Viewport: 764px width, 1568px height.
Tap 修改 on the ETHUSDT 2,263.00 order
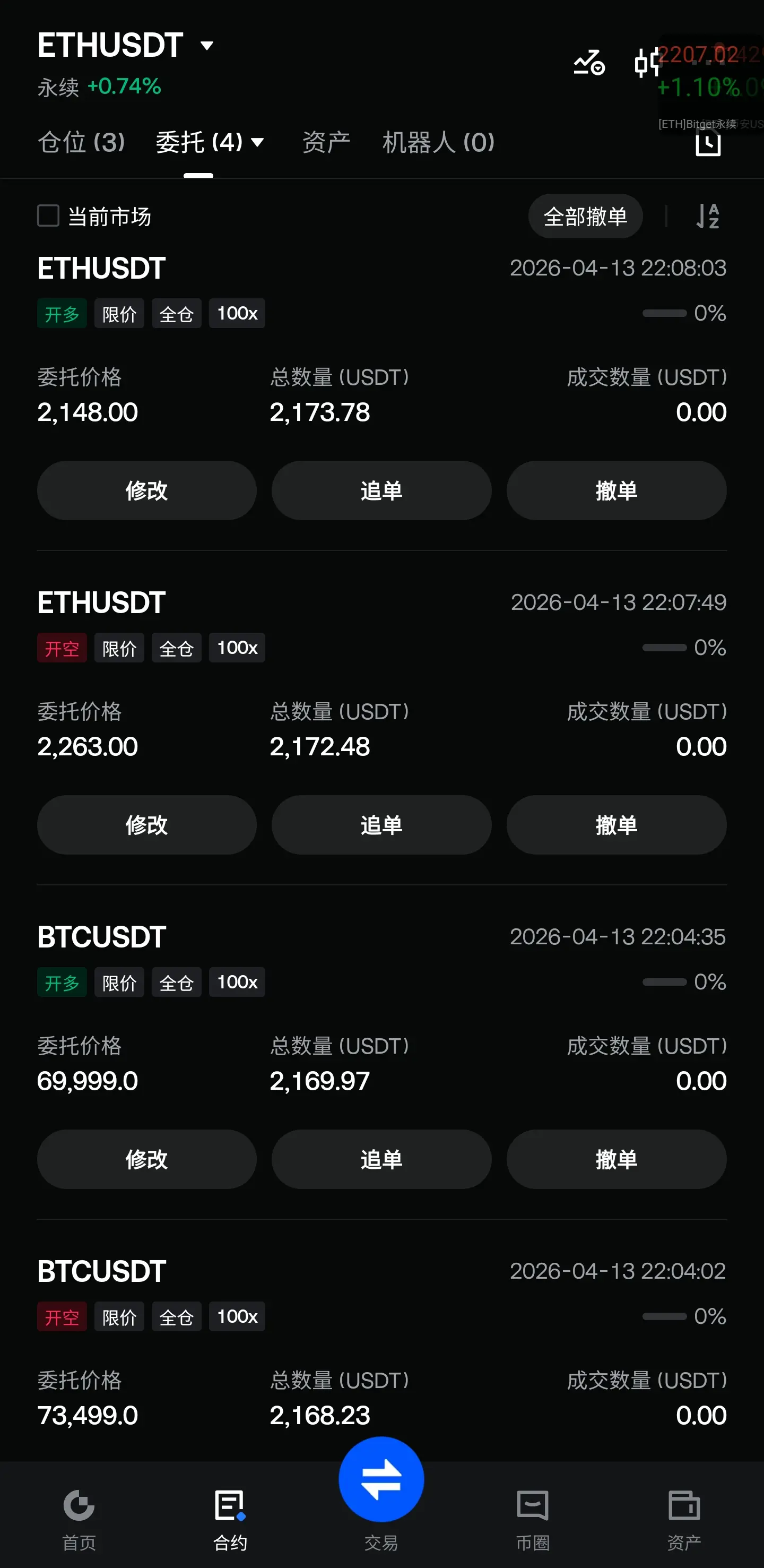[146, 825]
